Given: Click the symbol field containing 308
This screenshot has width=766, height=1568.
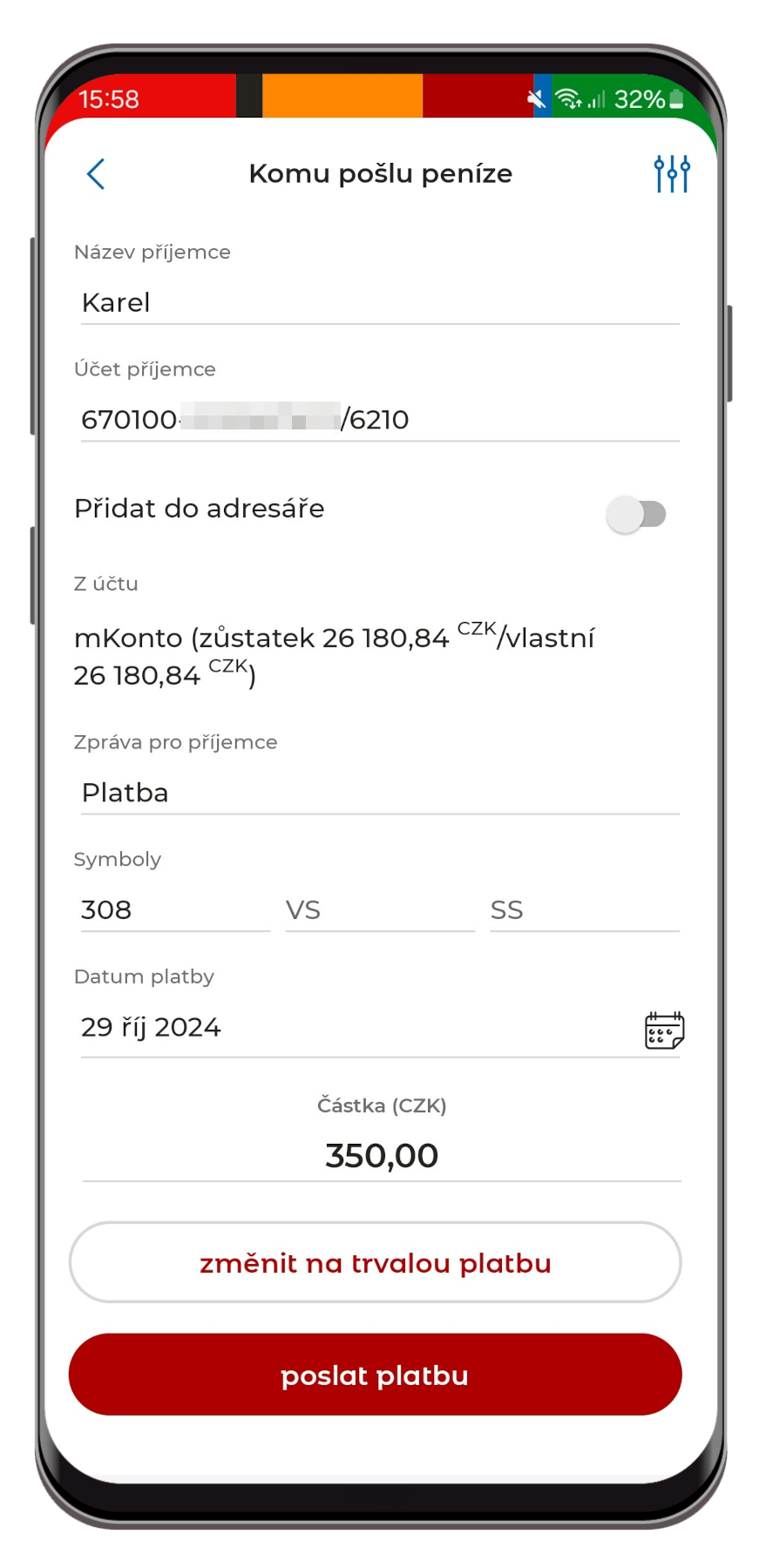Looking at the screenshot, I should point(174,909).
